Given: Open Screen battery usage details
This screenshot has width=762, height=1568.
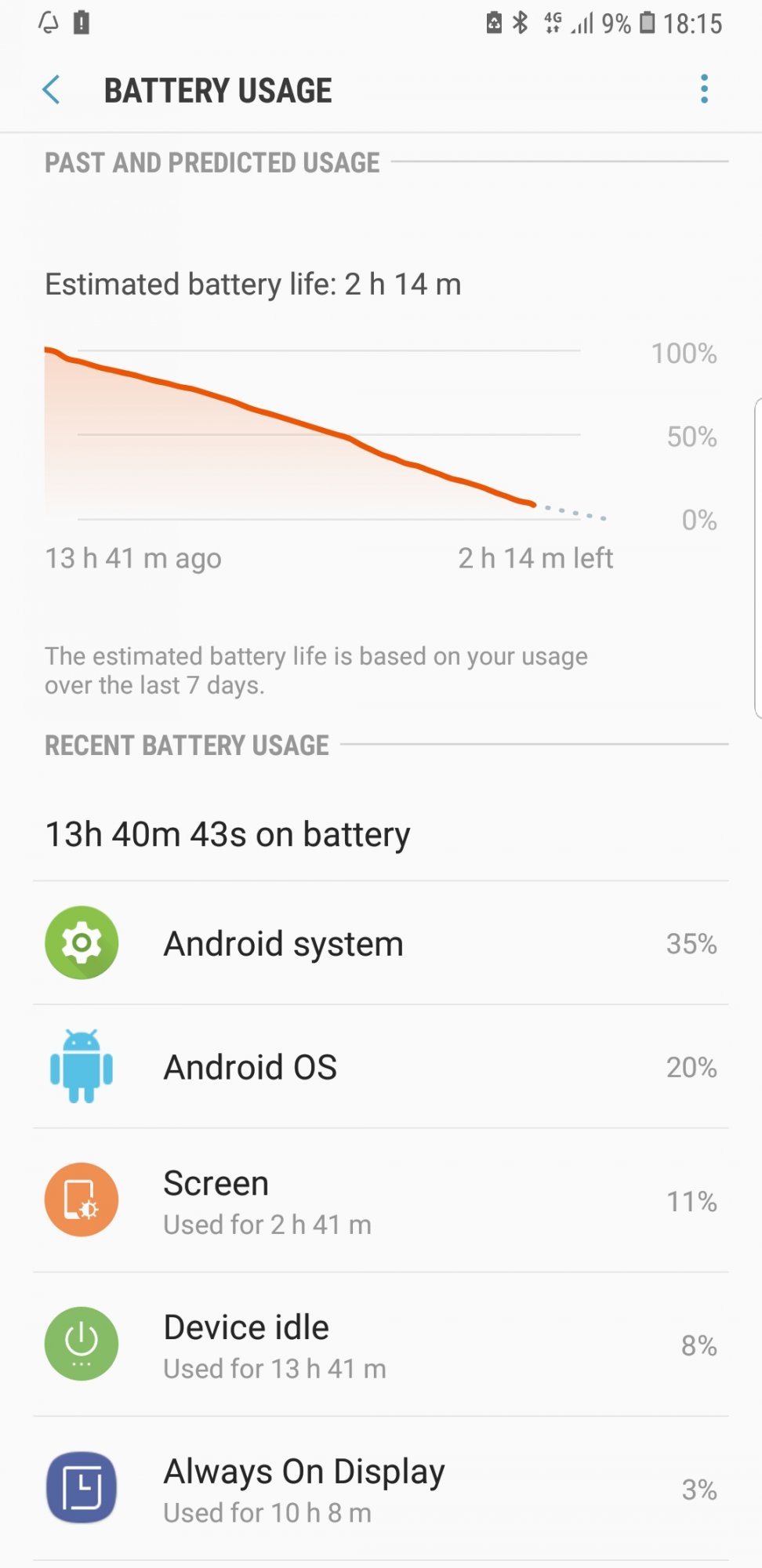Looking at the screenshot, I should 381,1200.
